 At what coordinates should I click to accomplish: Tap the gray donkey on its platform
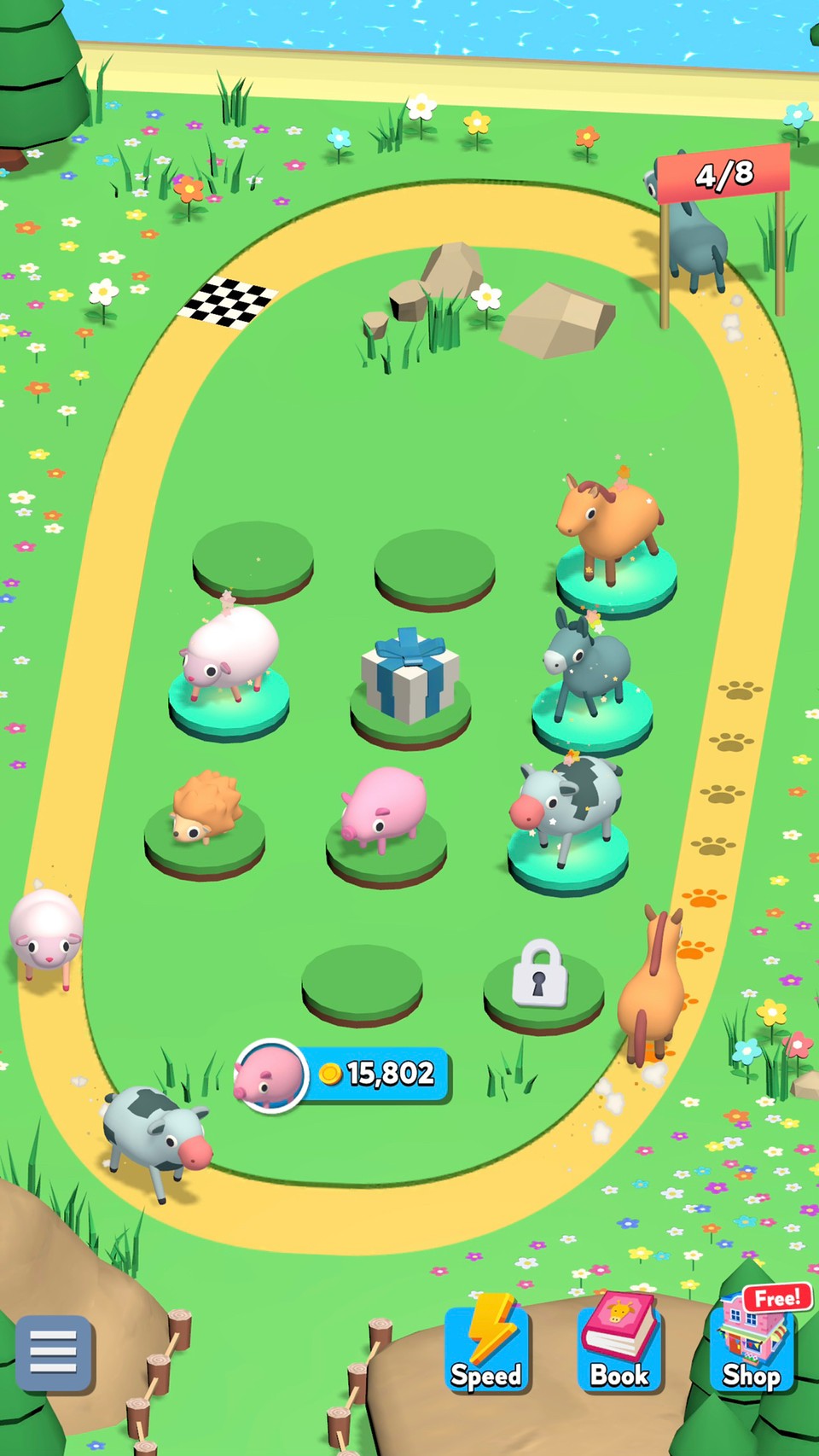[x=587, y=662]
